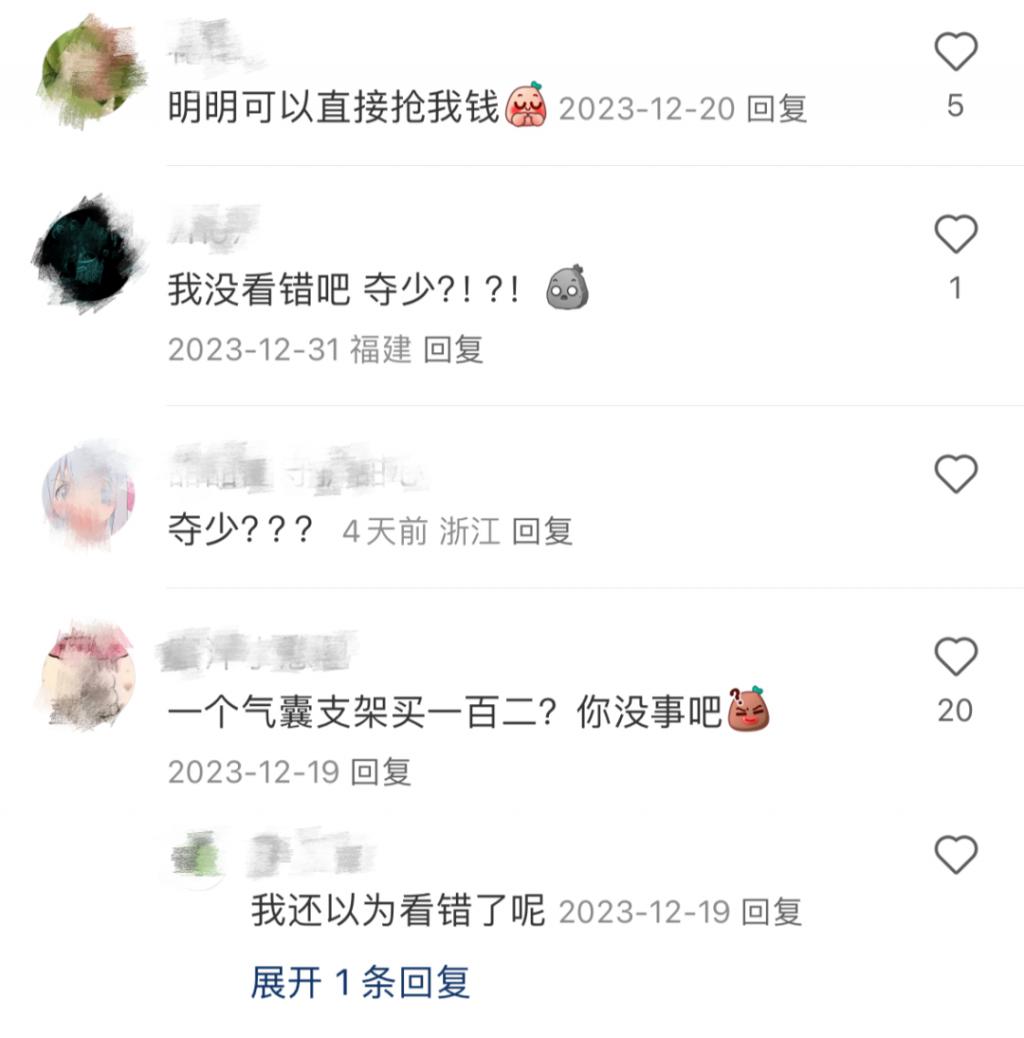
Task: Reply to 我还以为看错了呢
Action: pos(772,912)
